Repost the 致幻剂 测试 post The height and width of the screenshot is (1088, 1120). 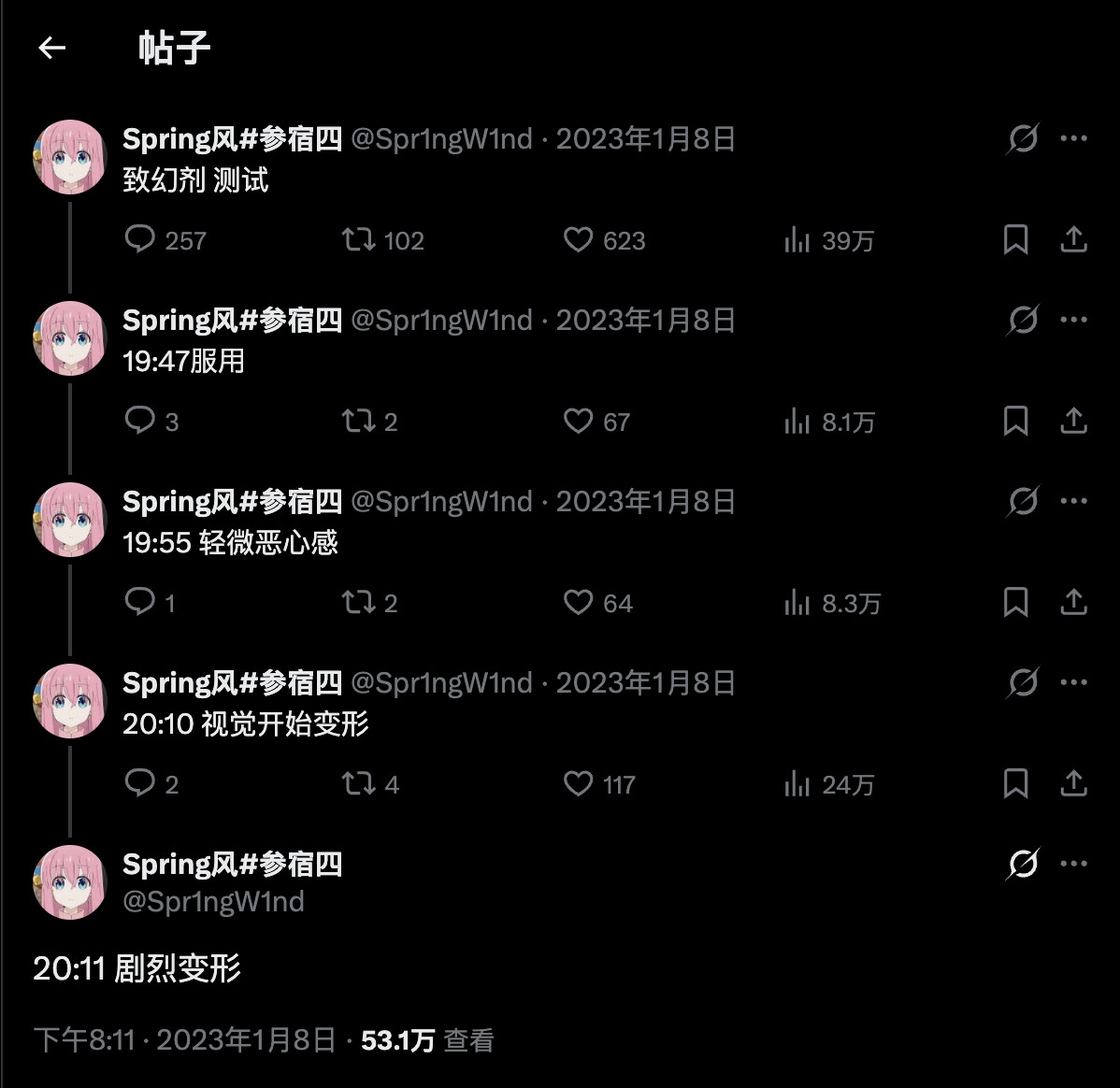[x=358, y=240]
